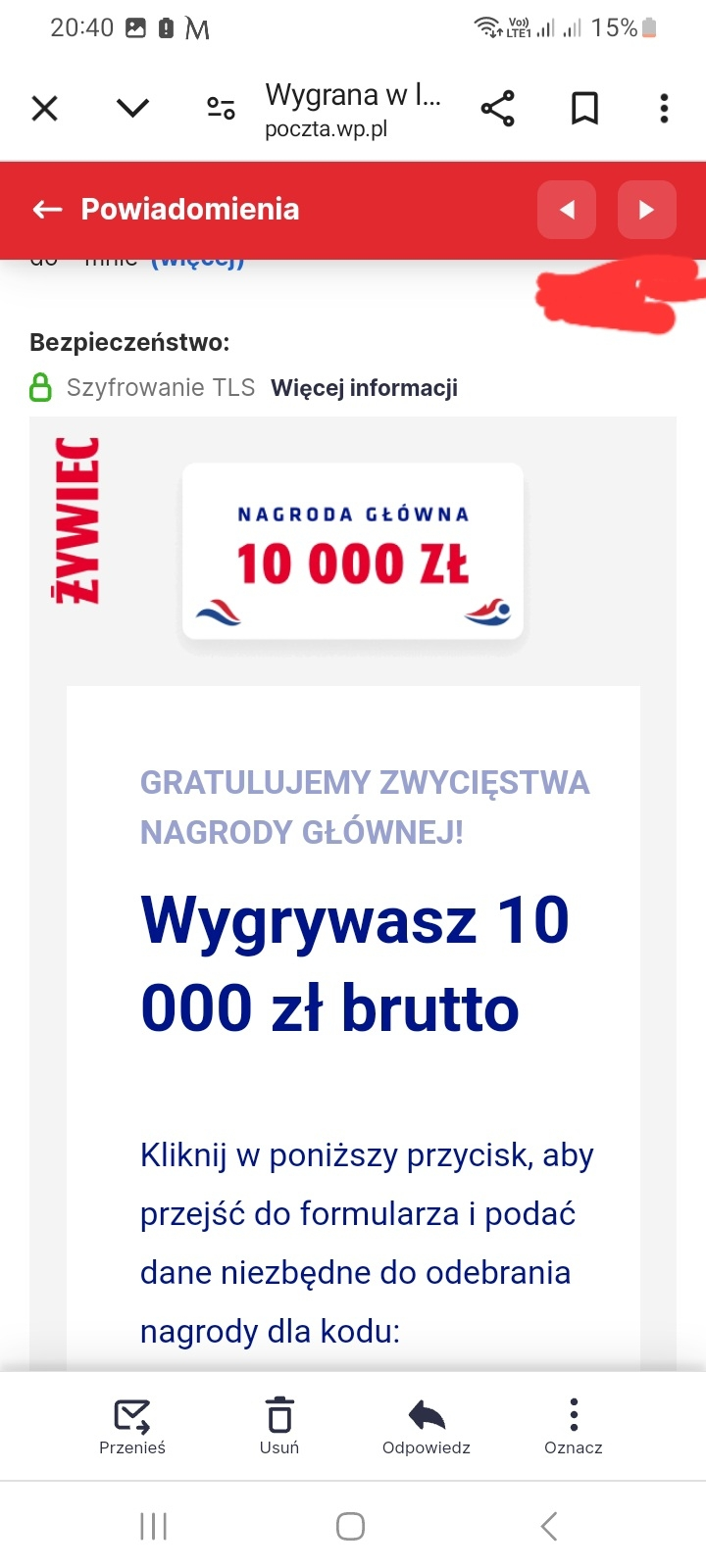The width and height of the screenshot is (706, 1568).
Task: Show the next email
Action: point(646,210)
